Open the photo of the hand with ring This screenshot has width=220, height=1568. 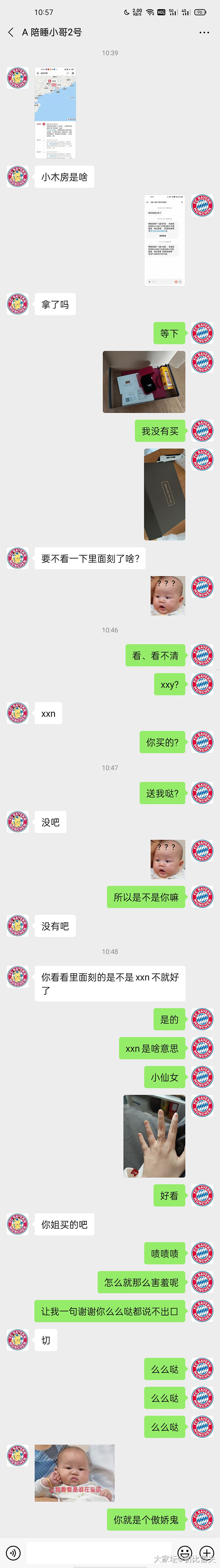pos(154,1136)
